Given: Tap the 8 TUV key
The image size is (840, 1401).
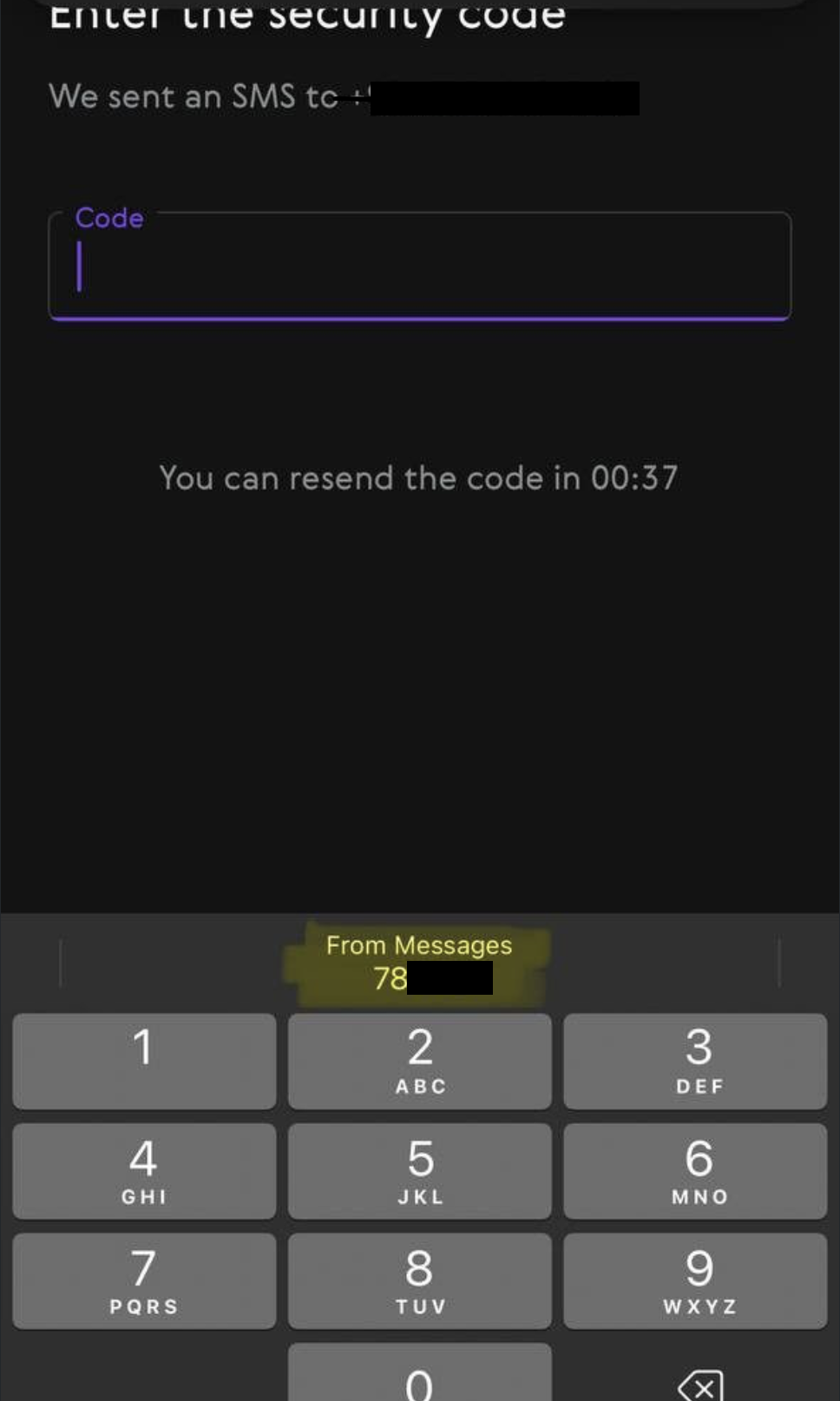Looking at the screenshot, I should pyautogui.click(x=420, y=1280).
